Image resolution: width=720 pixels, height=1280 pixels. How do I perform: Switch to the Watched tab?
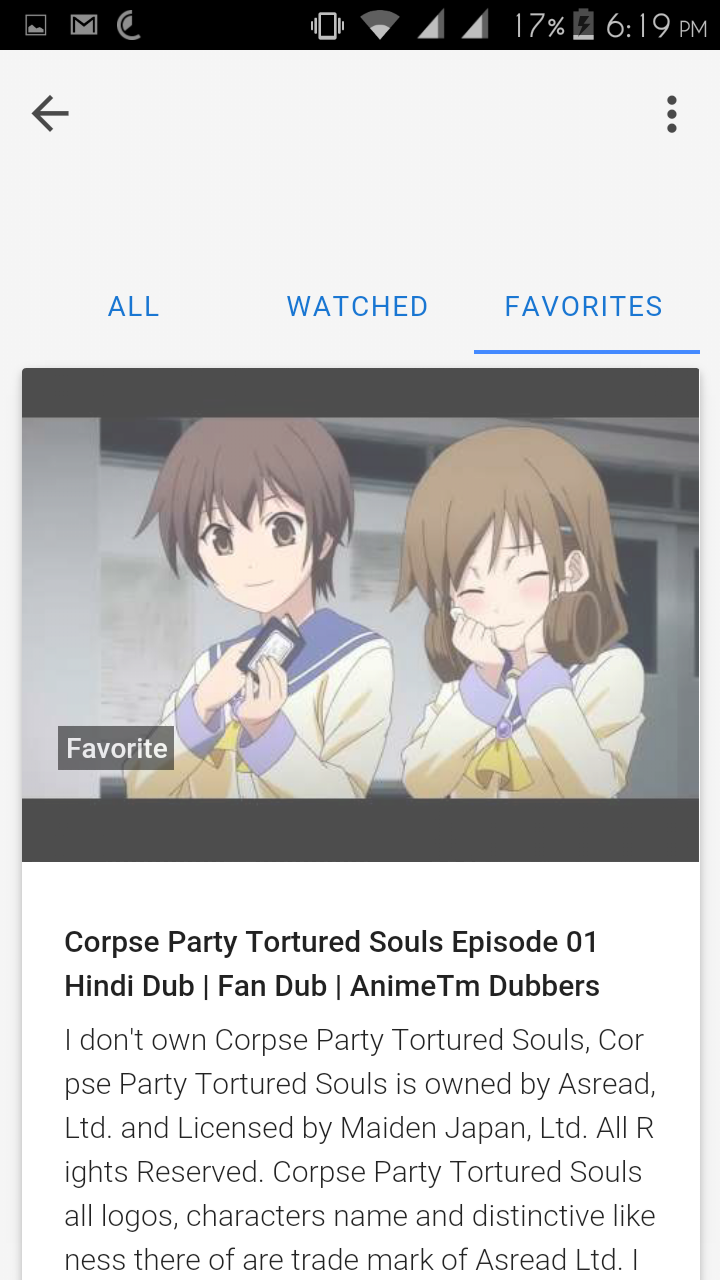[x=357, y=306]
